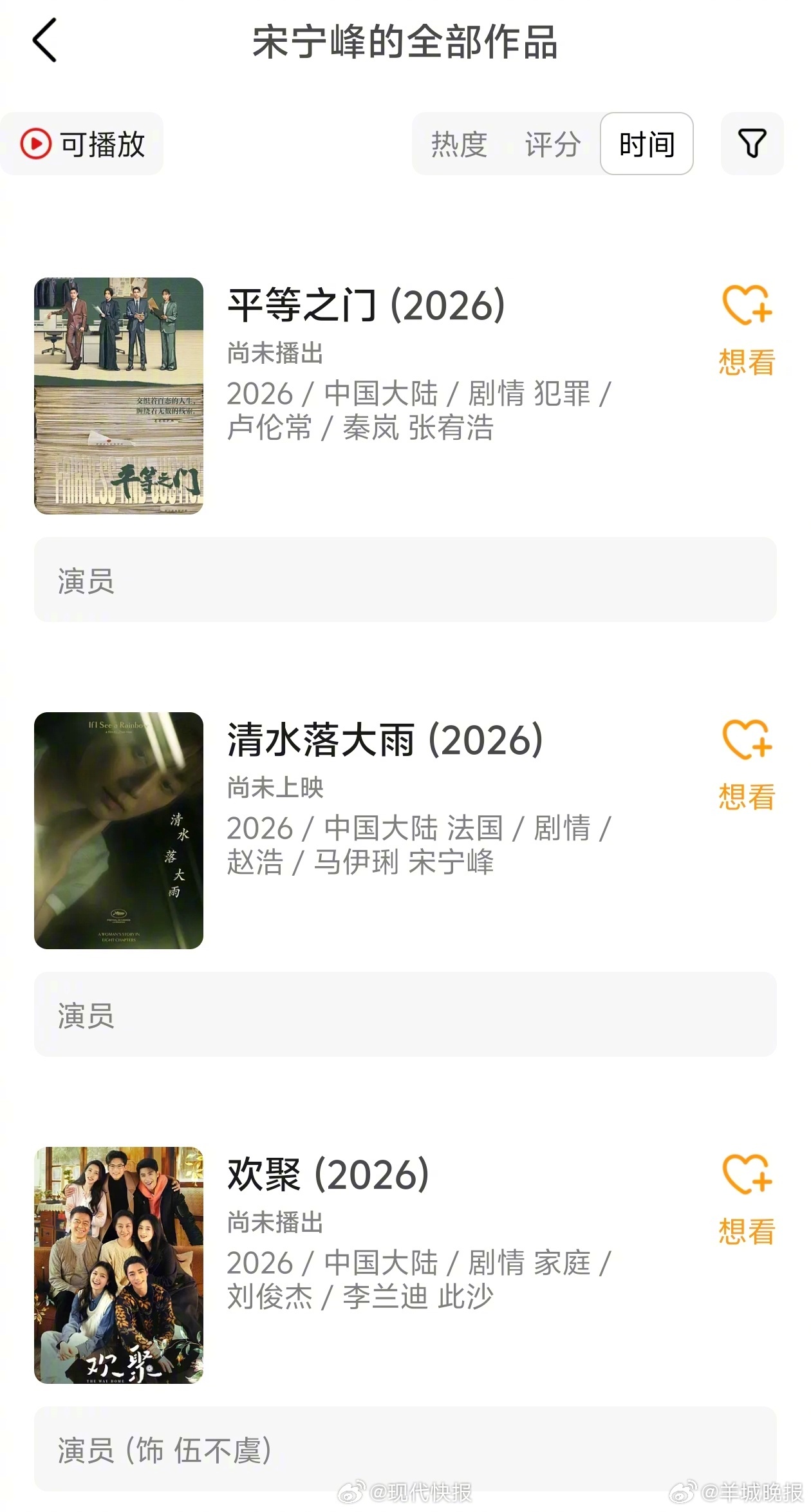Sort works by 评分

click(x=552, y=144)
